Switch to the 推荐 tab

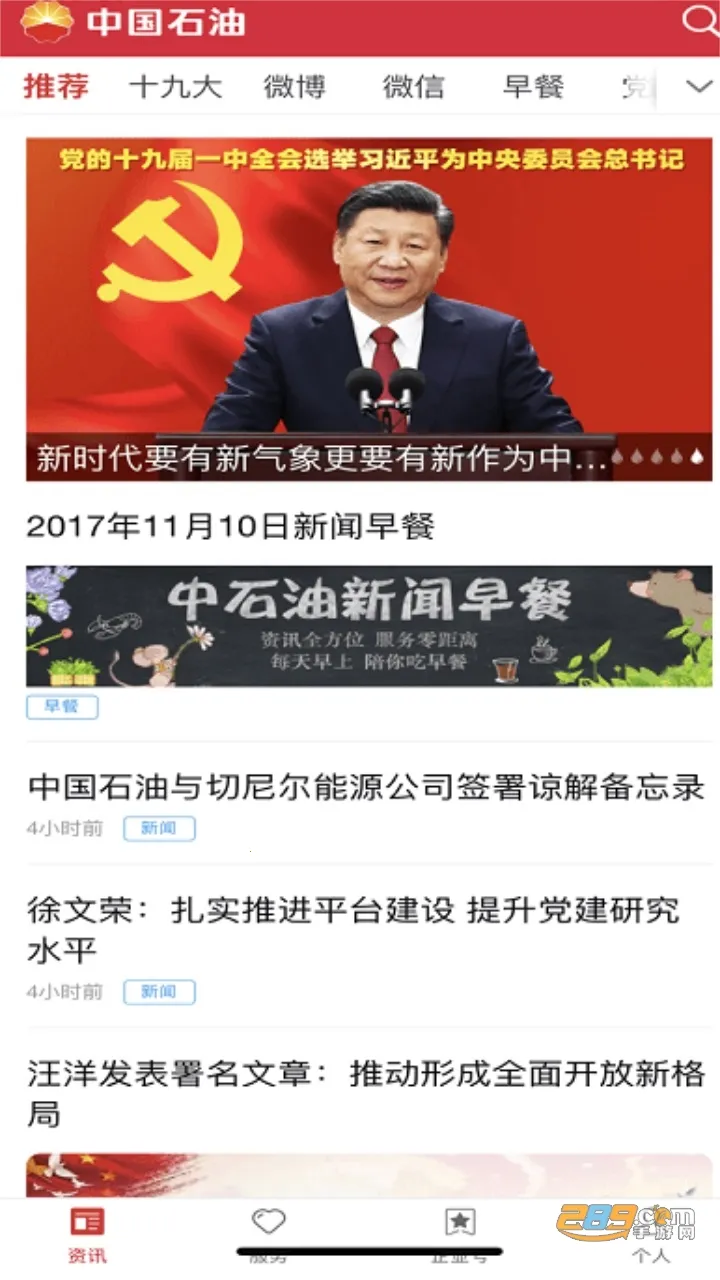tap(55, 88)
